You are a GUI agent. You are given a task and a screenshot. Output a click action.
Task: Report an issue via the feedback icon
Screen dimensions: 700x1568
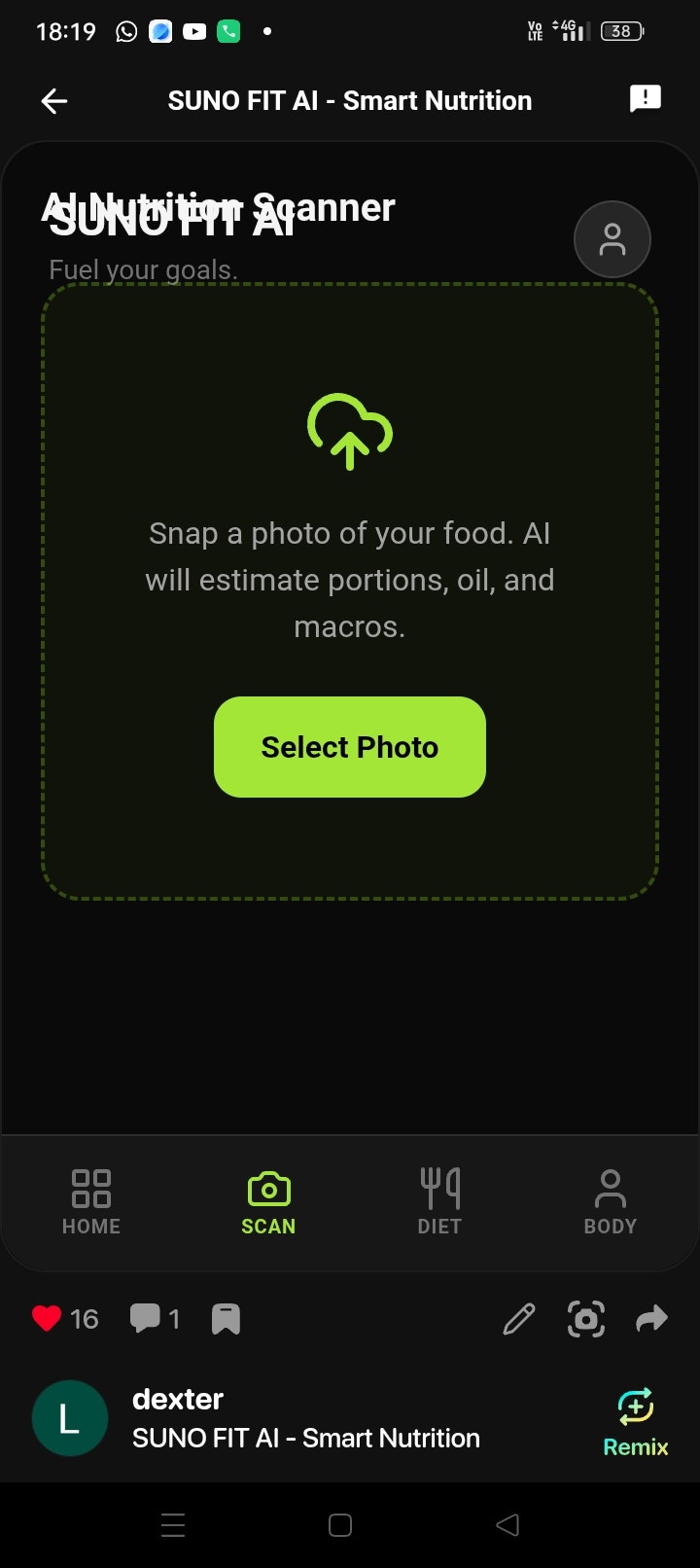(645, 99)
